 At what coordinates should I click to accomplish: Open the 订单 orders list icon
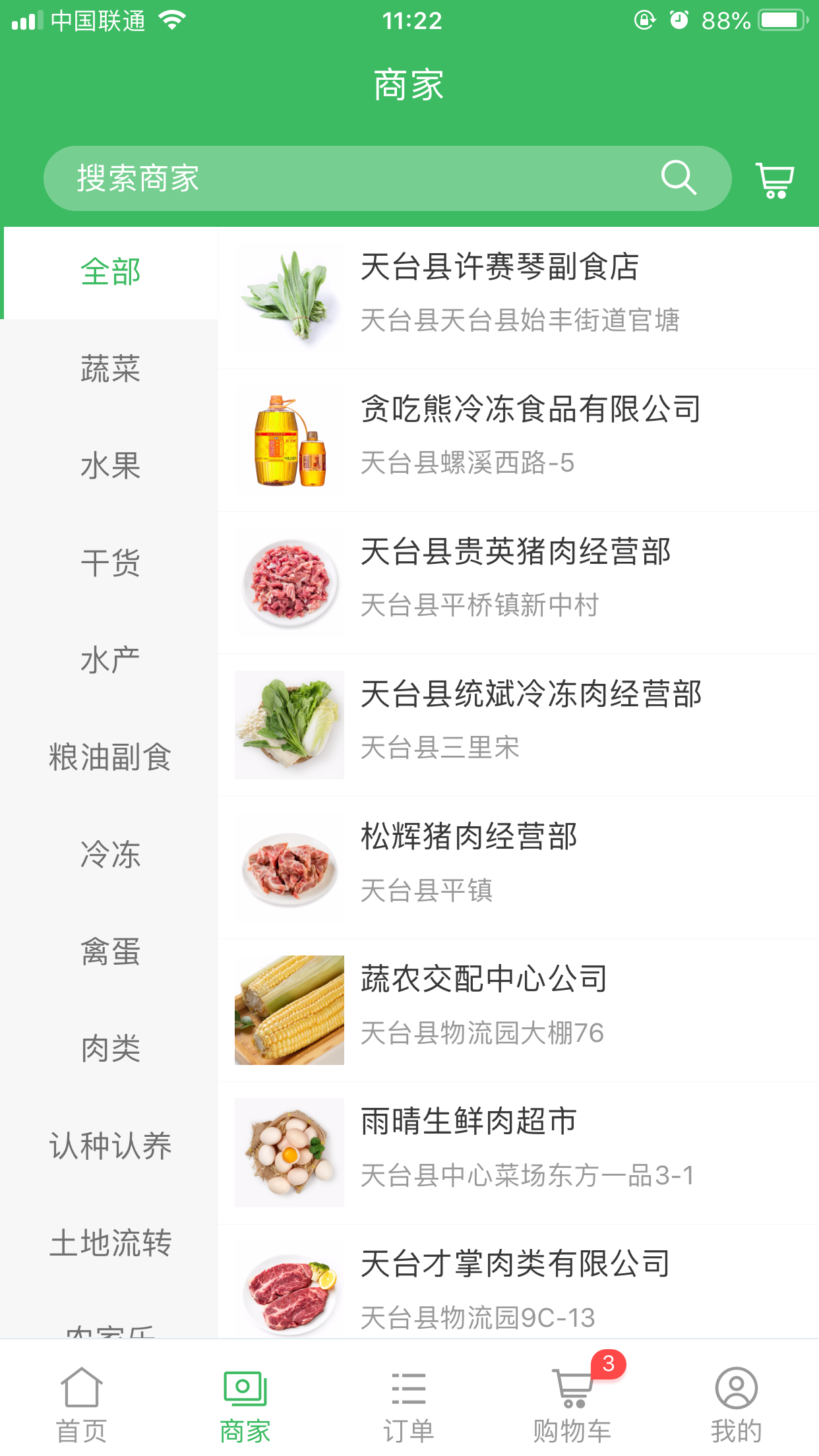[408, 1387]
